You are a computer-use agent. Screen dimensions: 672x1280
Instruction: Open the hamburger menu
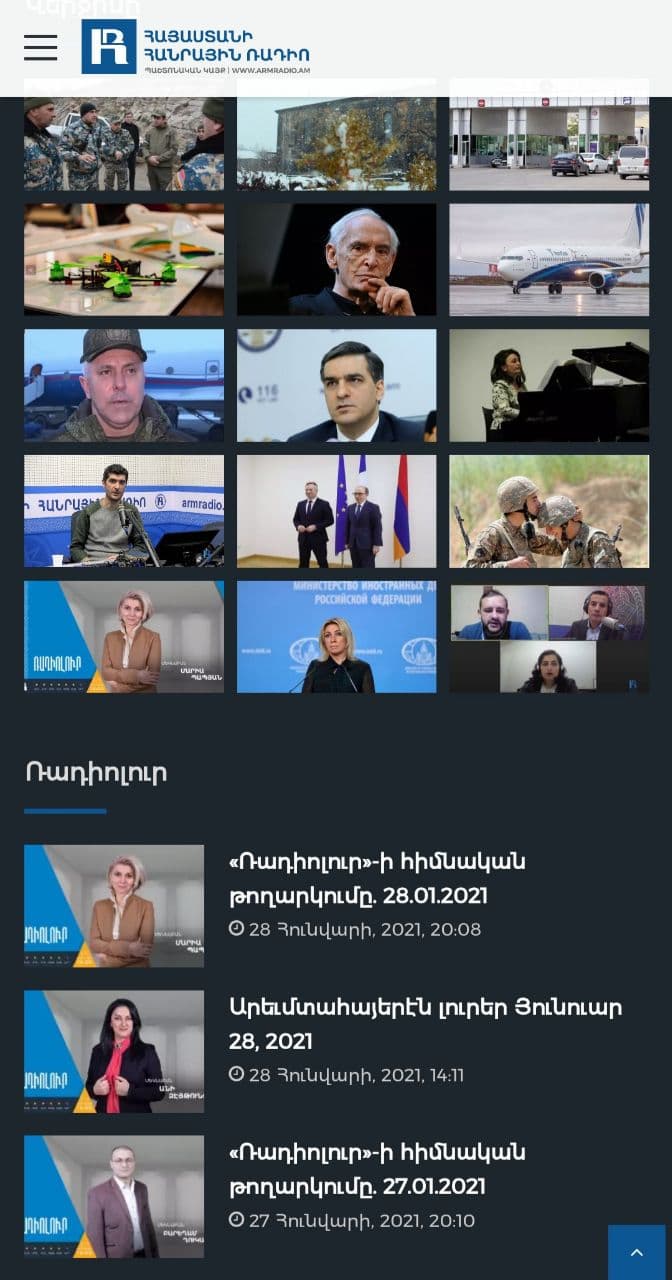(41, 47)
